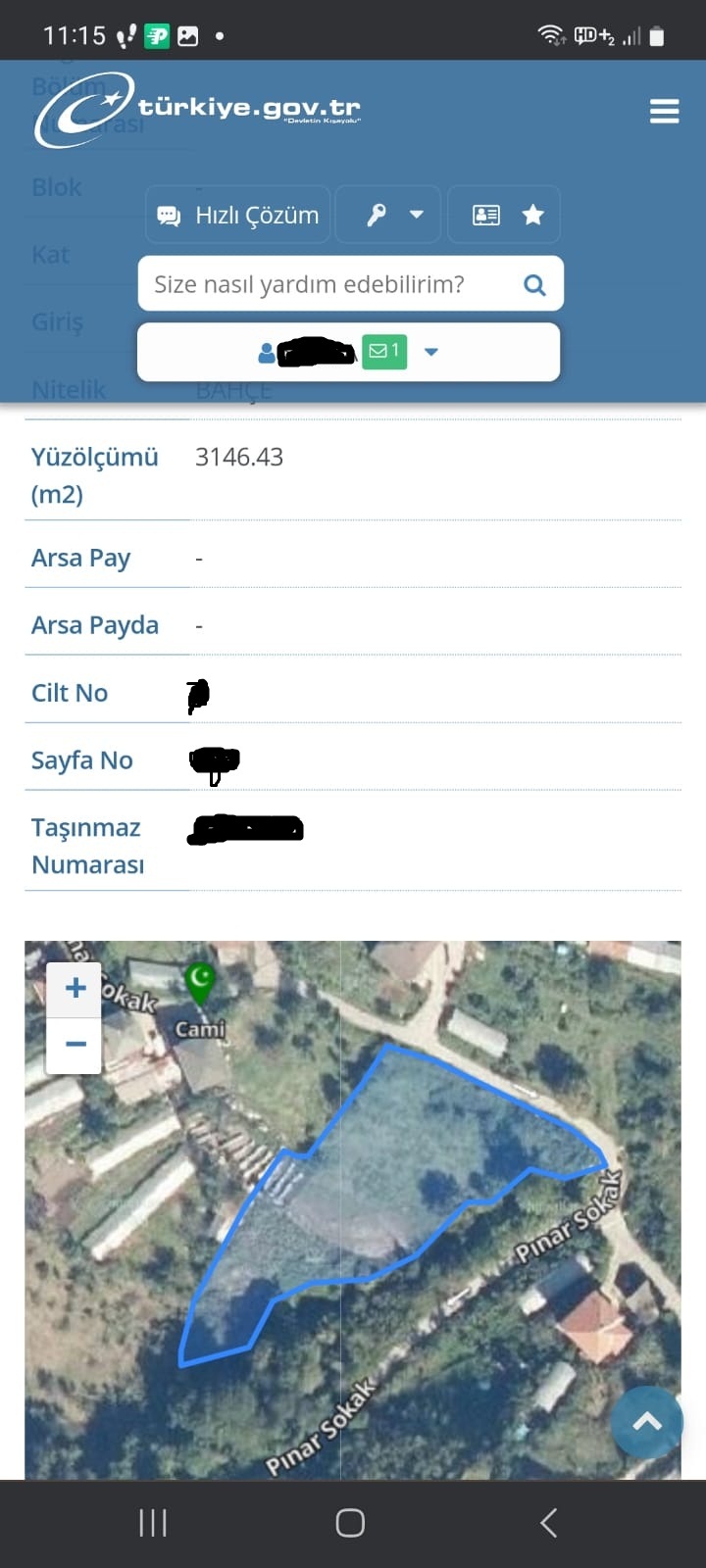This screenshot has width=706, height=1568.
Task: Open the hamburger menu
Action: [664, 111]
